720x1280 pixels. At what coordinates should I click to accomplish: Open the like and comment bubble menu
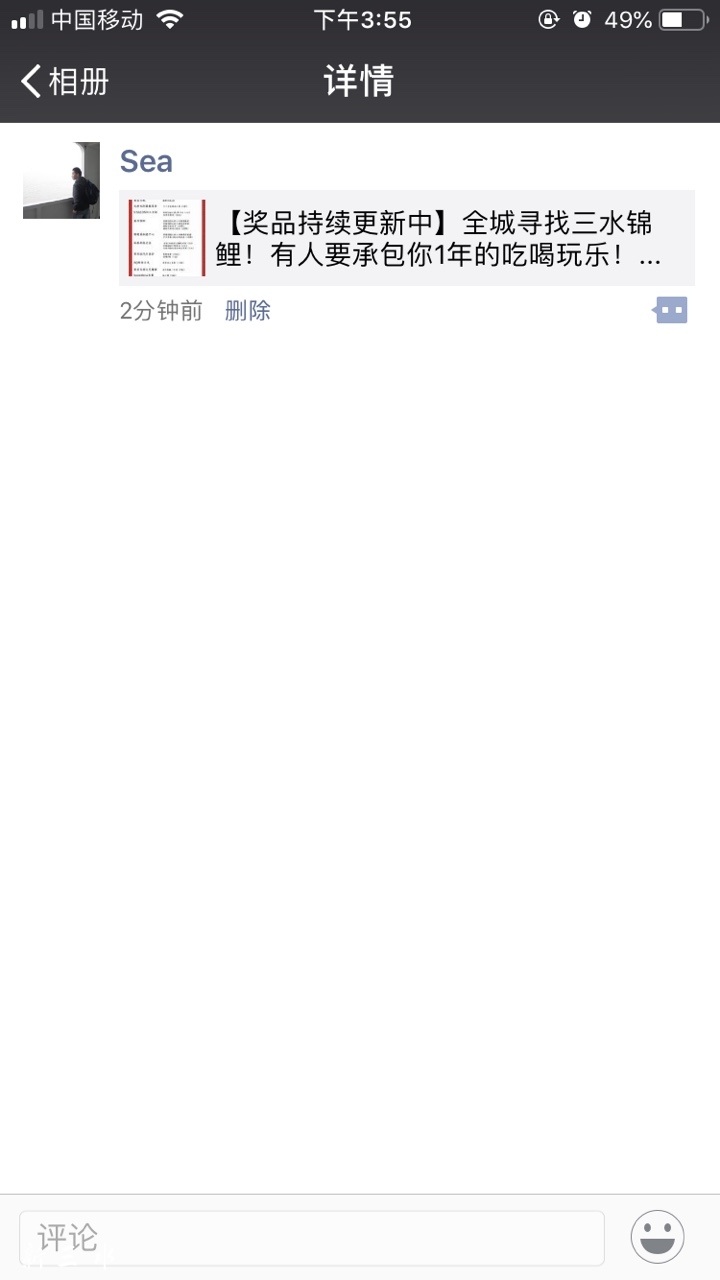(671, 311)
